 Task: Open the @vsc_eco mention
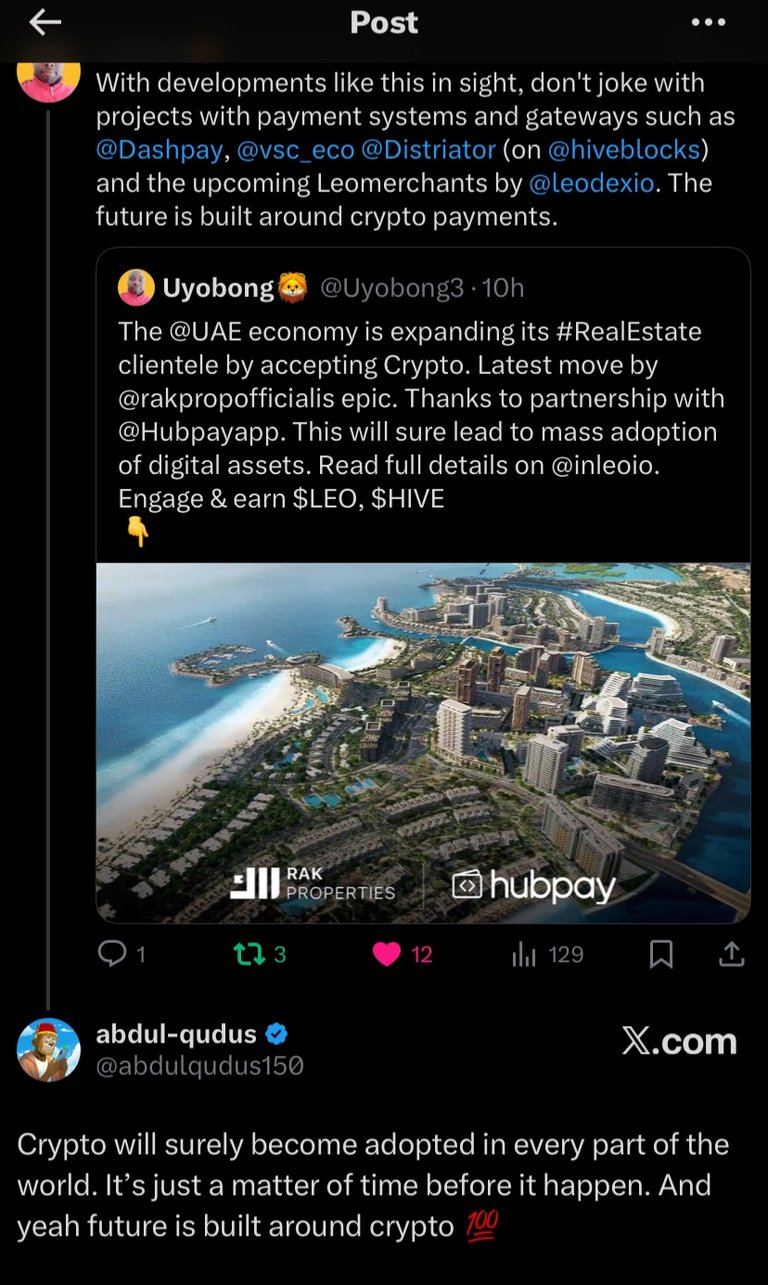click(294, 150)
